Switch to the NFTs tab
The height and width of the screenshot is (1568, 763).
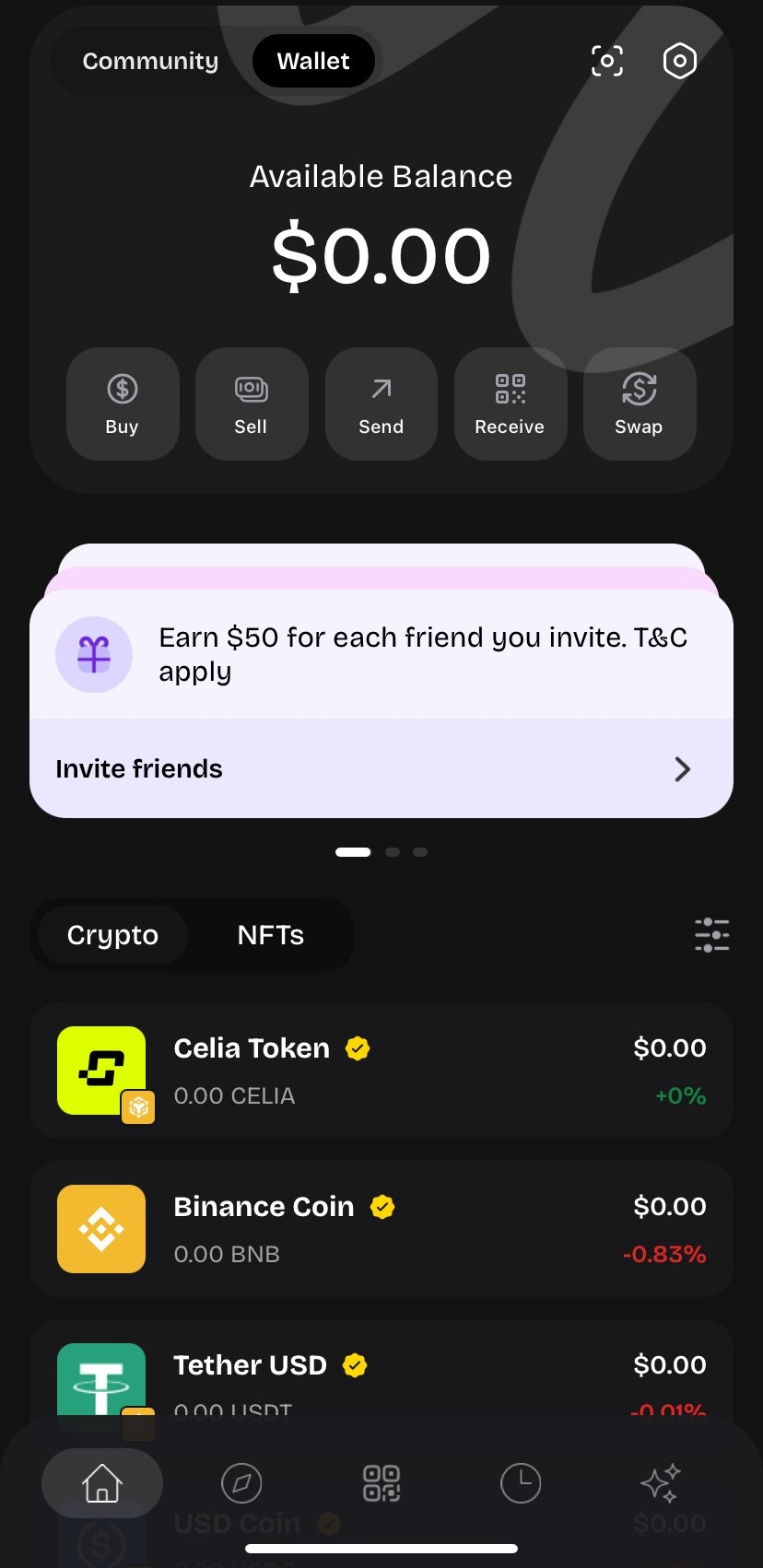tap(270, 934)
